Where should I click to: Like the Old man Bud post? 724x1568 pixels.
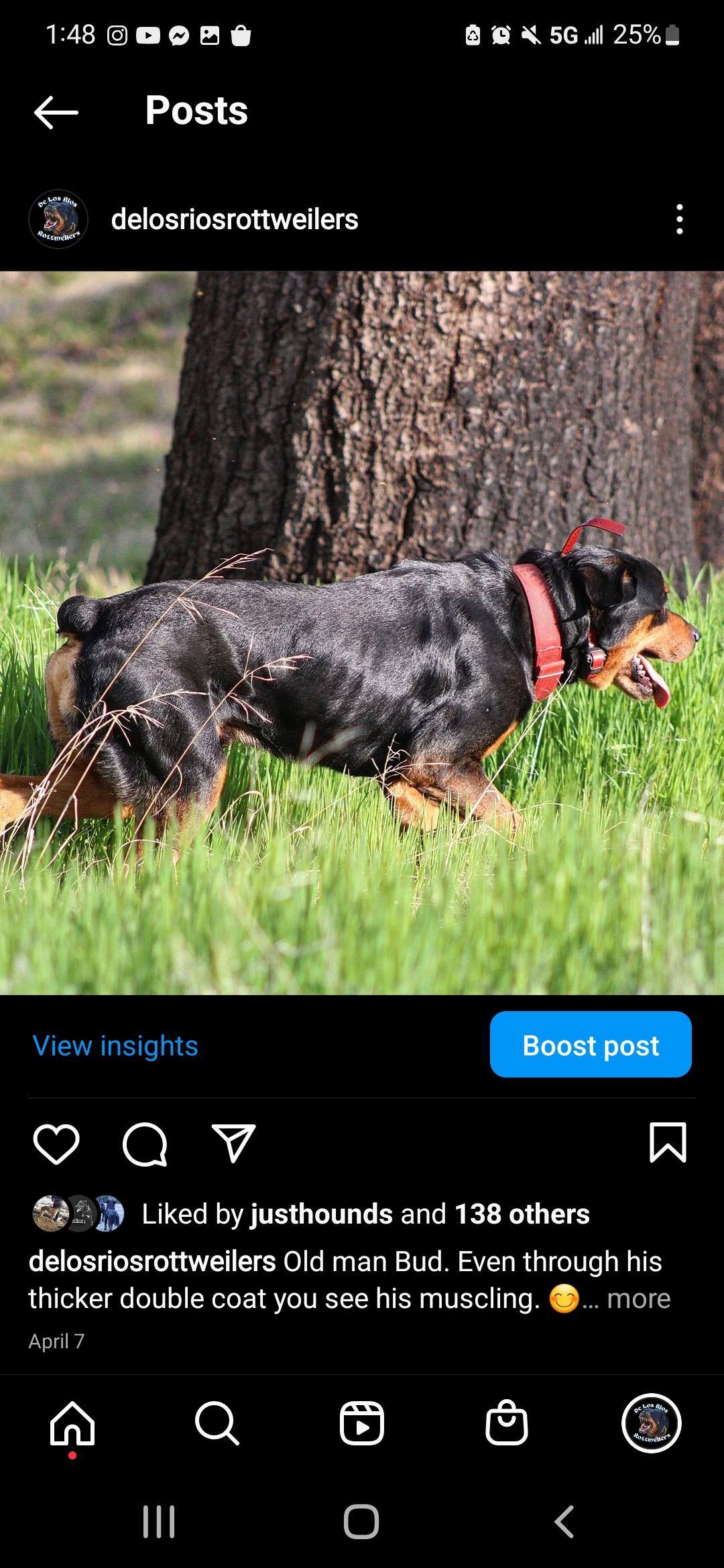pos(56,1144)
